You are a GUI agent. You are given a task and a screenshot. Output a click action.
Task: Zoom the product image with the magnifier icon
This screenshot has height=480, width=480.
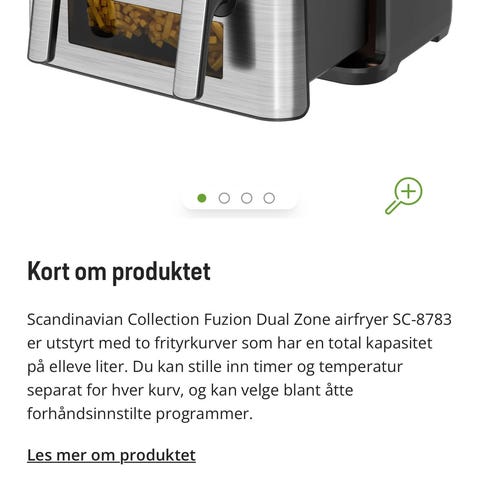(404, 196)
